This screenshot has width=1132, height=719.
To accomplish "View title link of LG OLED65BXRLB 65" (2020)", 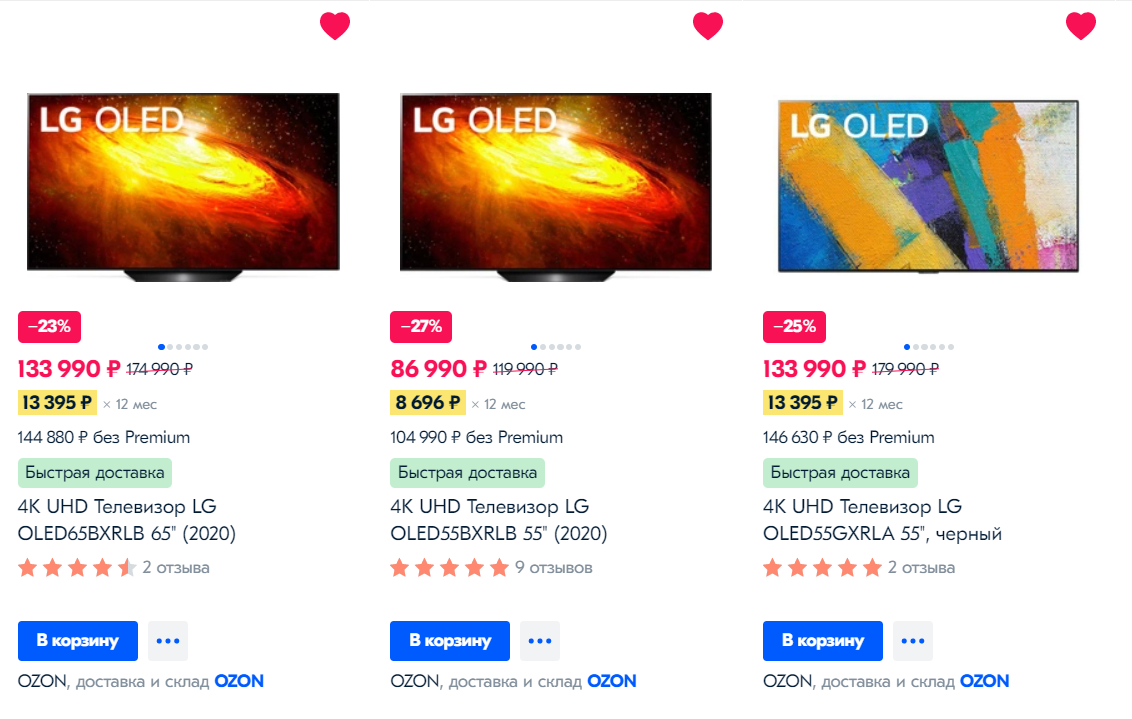I will click(x=127, y=520).
